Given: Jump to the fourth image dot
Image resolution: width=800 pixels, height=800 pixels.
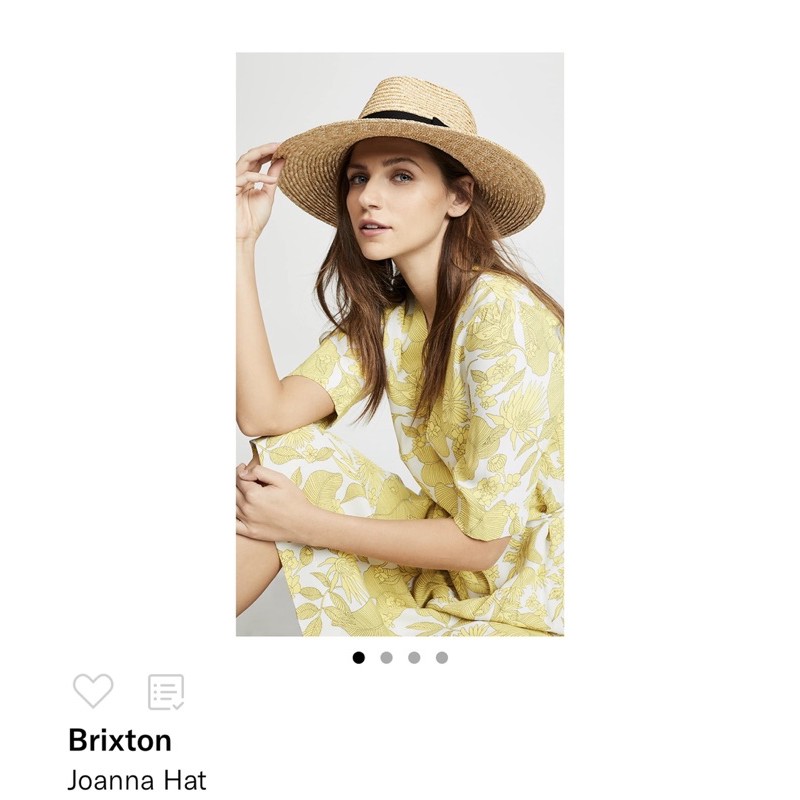Looking at the screenshot, I should point(442,658).
